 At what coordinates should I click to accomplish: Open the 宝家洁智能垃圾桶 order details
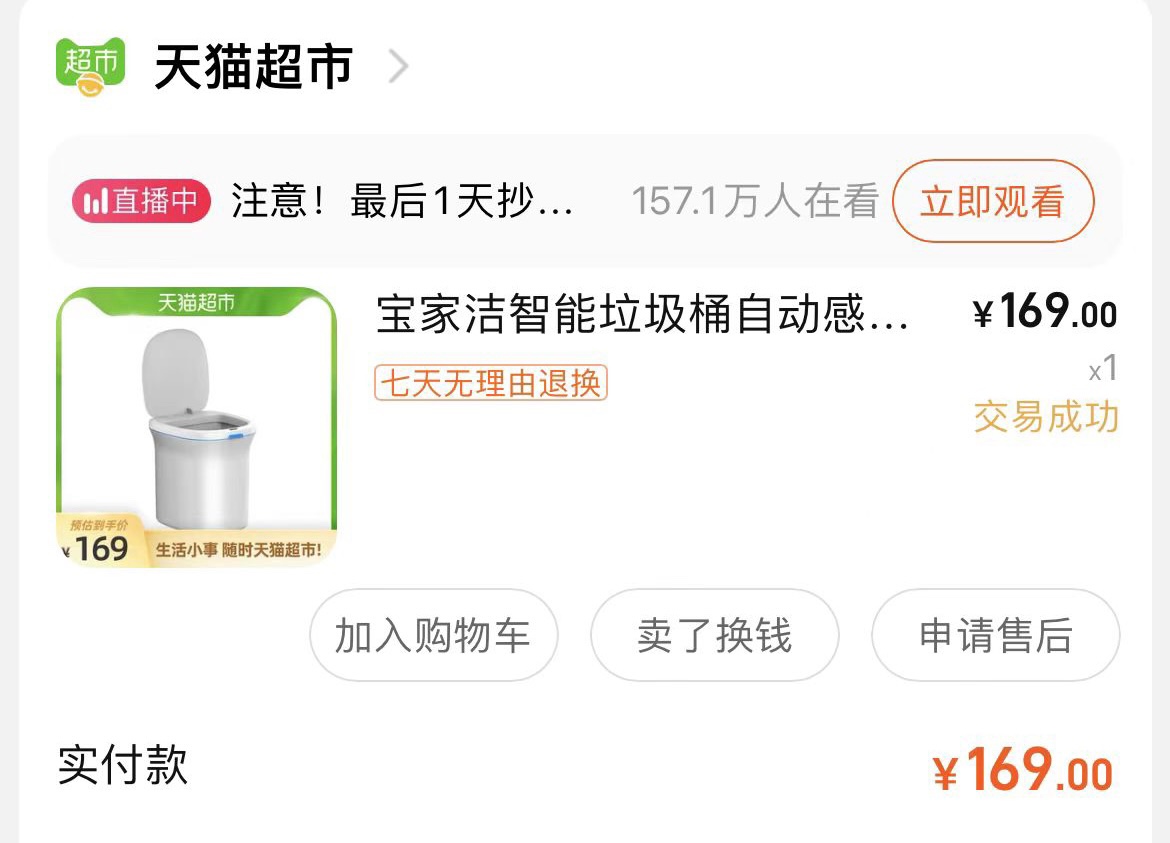642,315
